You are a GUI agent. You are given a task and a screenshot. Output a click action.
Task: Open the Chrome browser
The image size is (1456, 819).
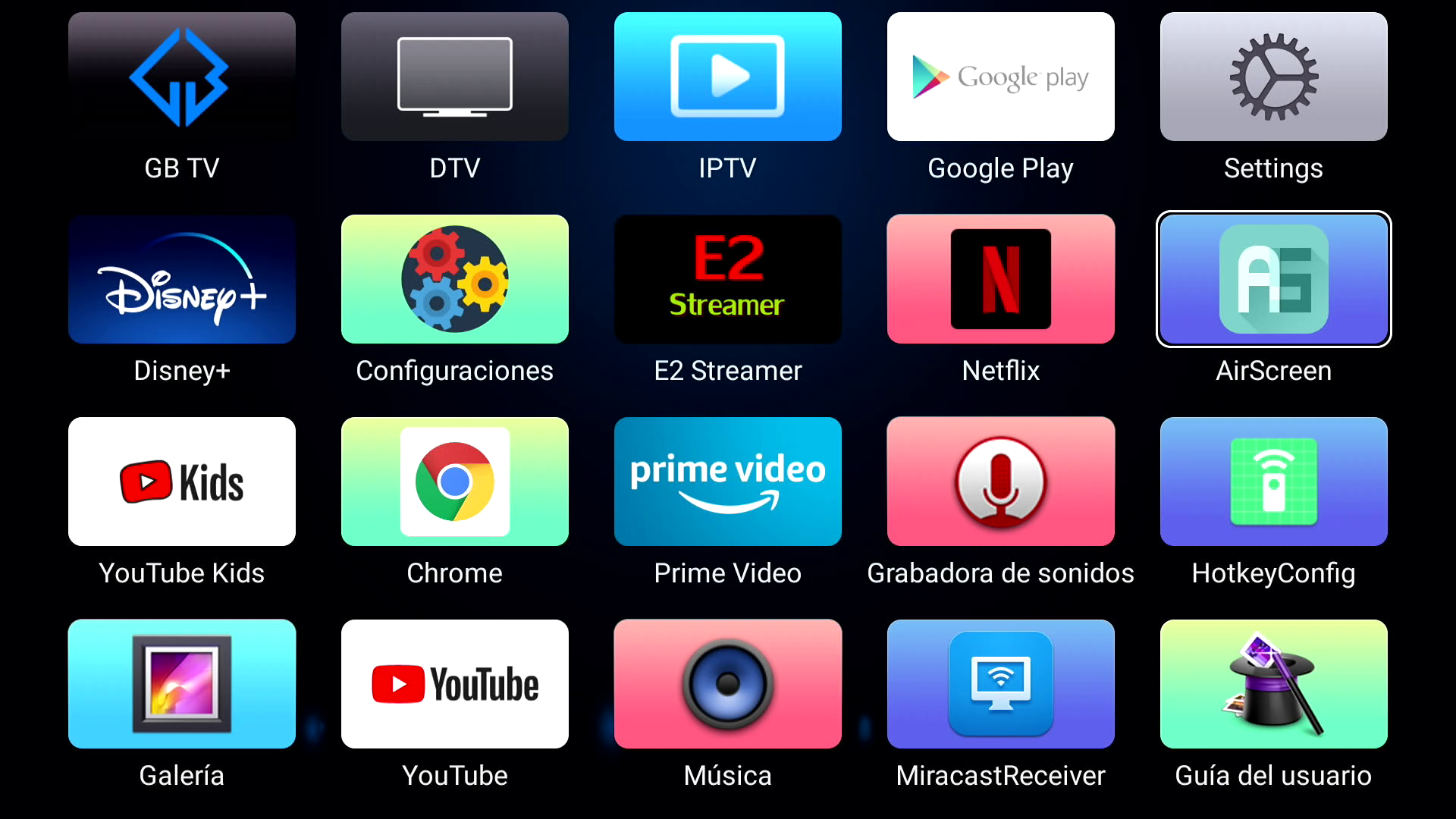(x=455, y=482)
